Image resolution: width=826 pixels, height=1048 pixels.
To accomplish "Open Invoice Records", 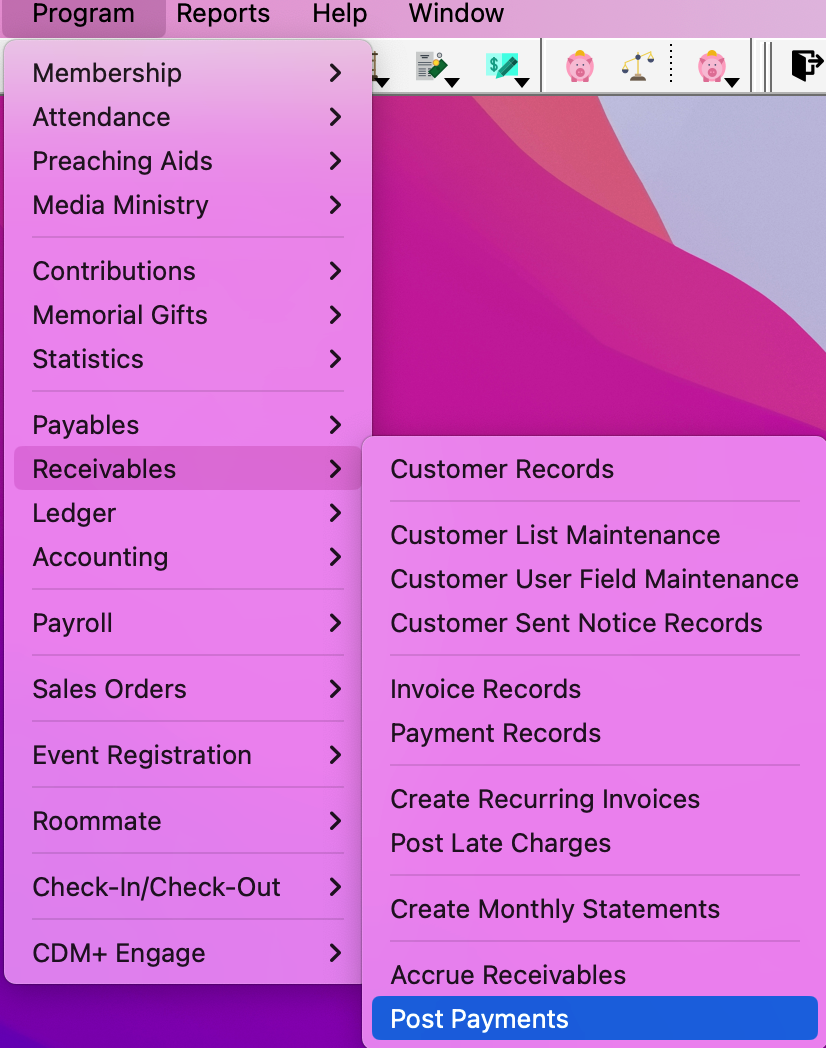I will 485,689.
